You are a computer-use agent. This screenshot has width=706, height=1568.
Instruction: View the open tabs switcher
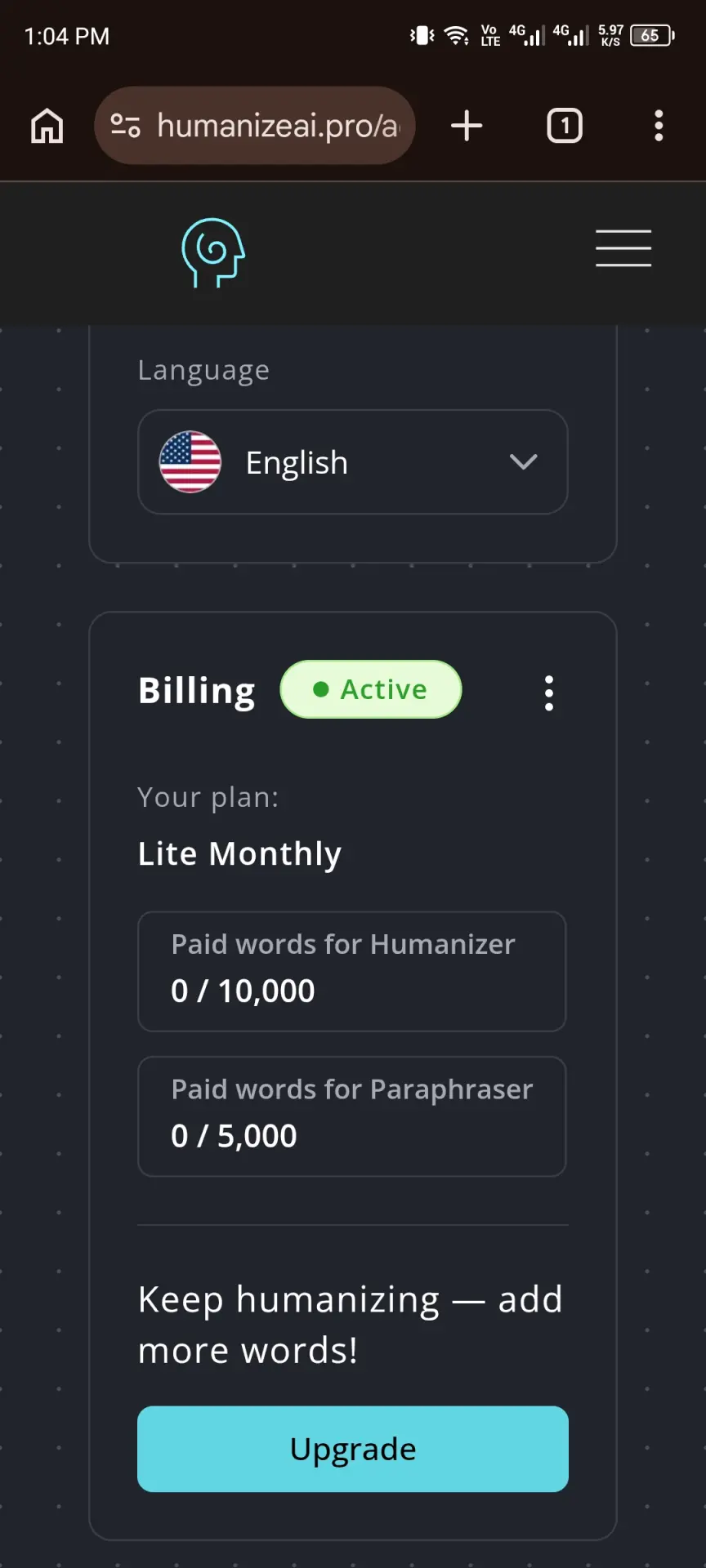(565, 126)
